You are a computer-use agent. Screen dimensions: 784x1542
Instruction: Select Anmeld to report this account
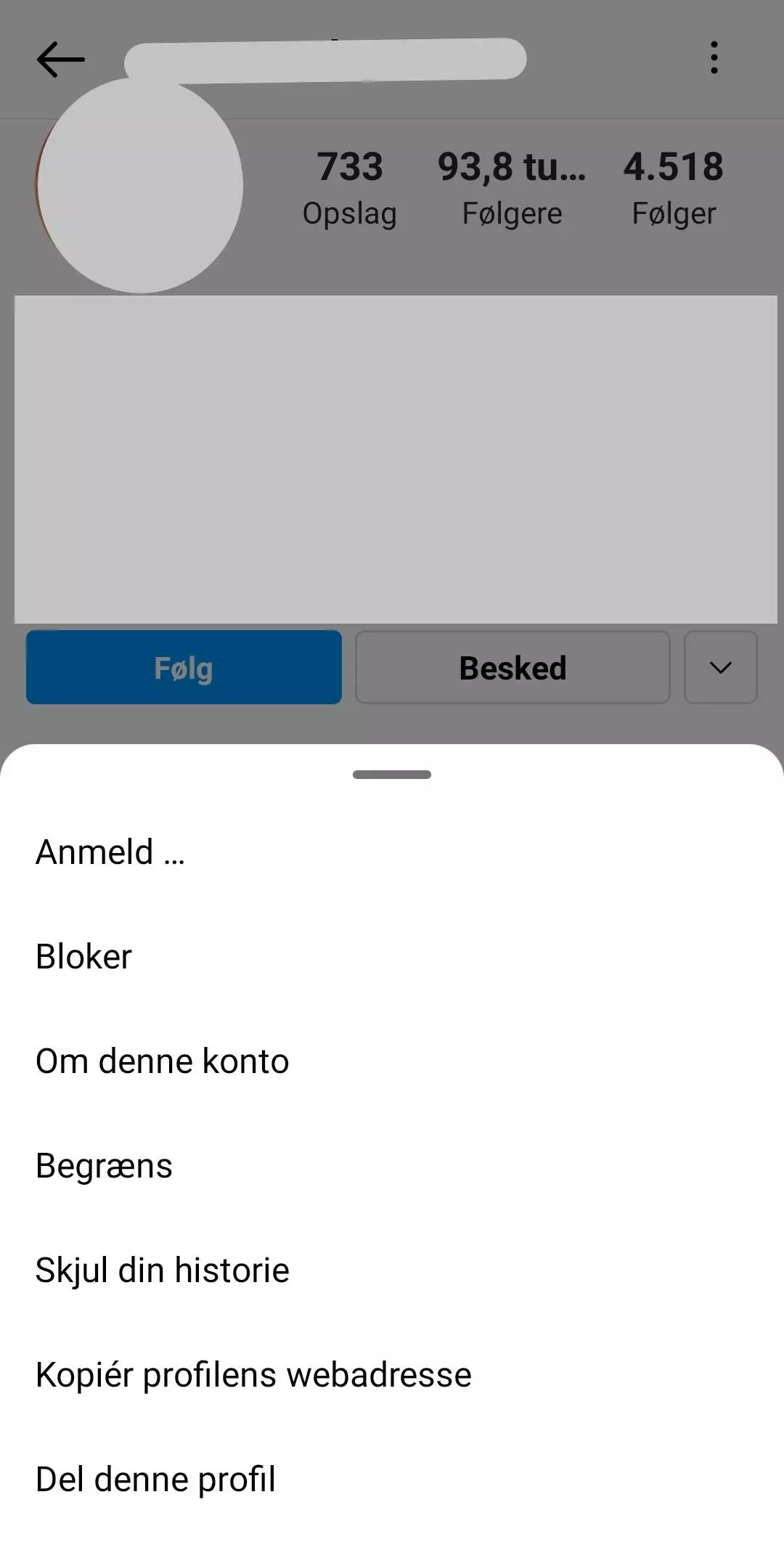coord(392,852)
